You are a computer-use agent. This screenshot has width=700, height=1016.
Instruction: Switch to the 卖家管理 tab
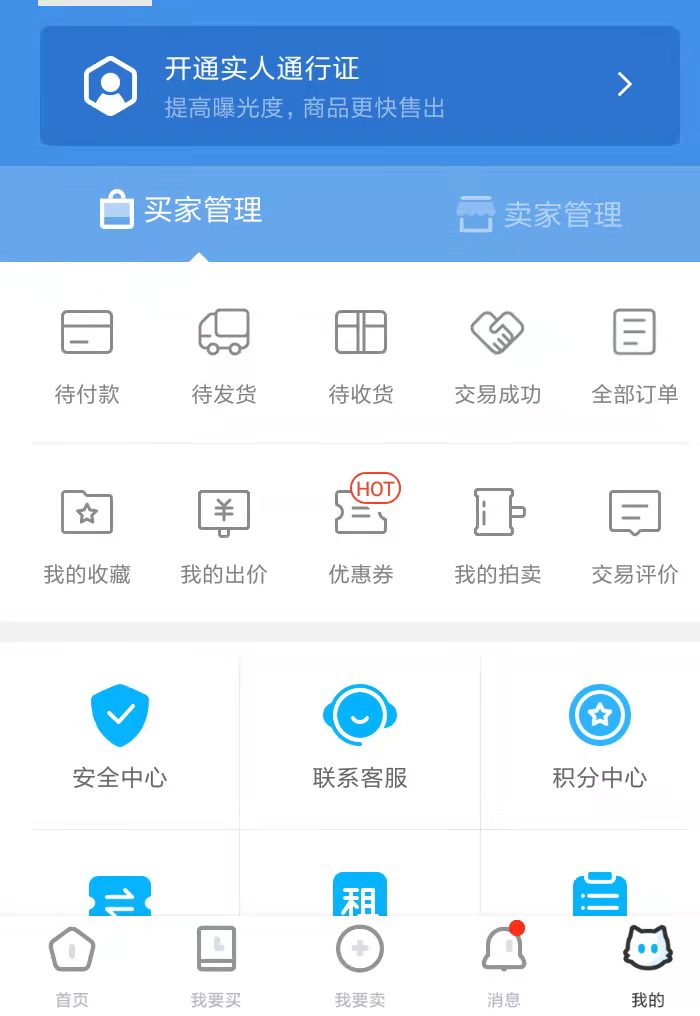[540, 213]
